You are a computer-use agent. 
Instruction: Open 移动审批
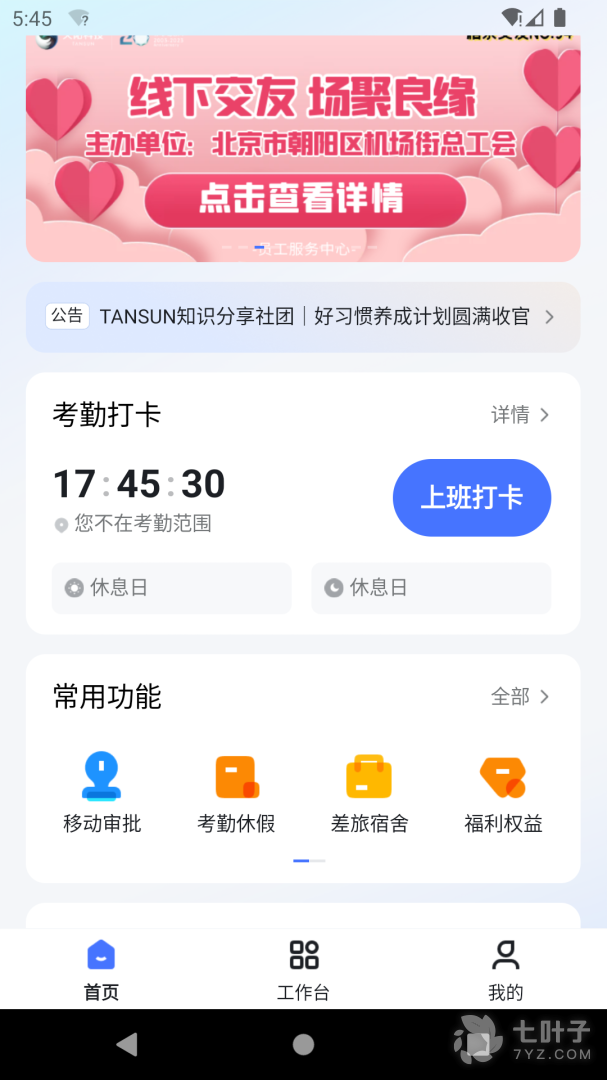102,794
